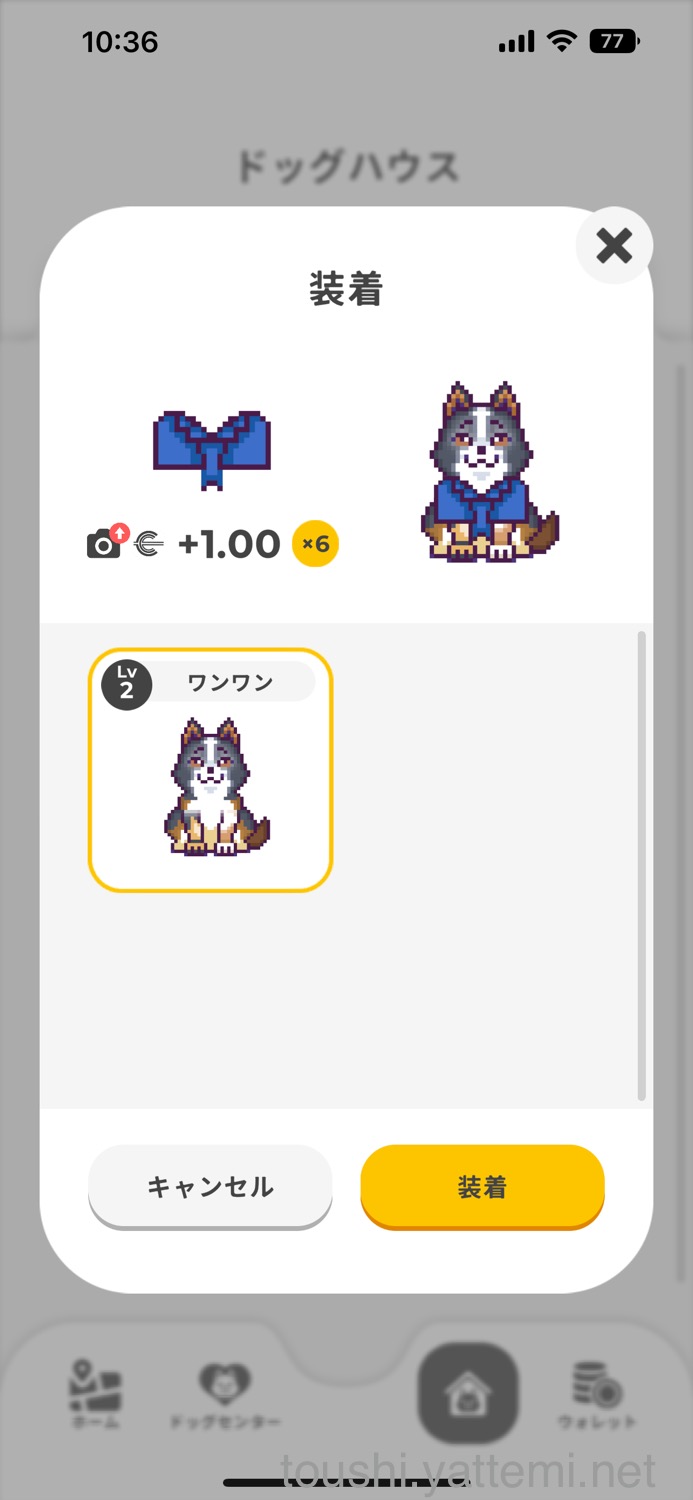Close the 装着 dialog

[614, 245]
